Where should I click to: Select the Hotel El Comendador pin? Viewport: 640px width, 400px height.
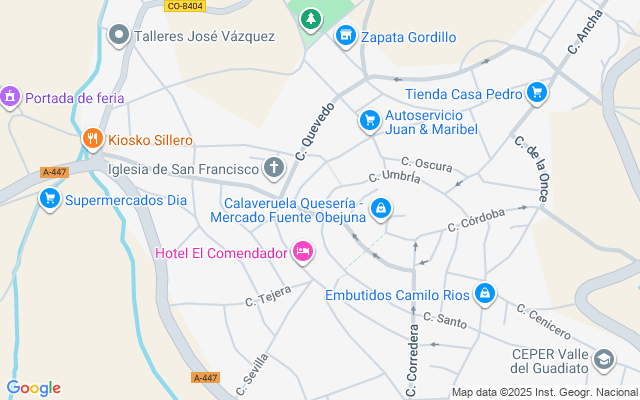[x=303, y=252]
